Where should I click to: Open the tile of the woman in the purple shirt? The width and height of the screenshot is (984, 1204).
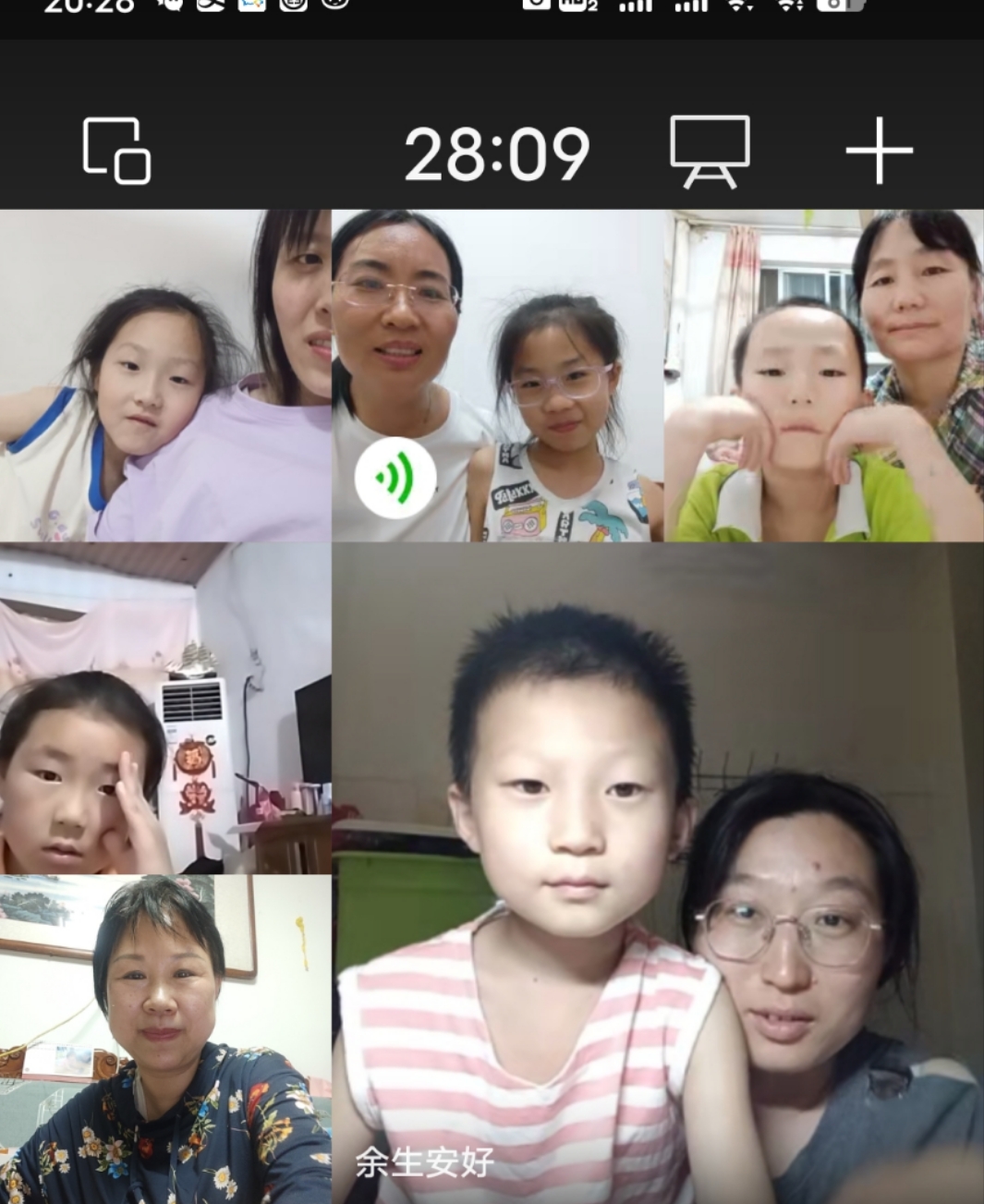164,375
